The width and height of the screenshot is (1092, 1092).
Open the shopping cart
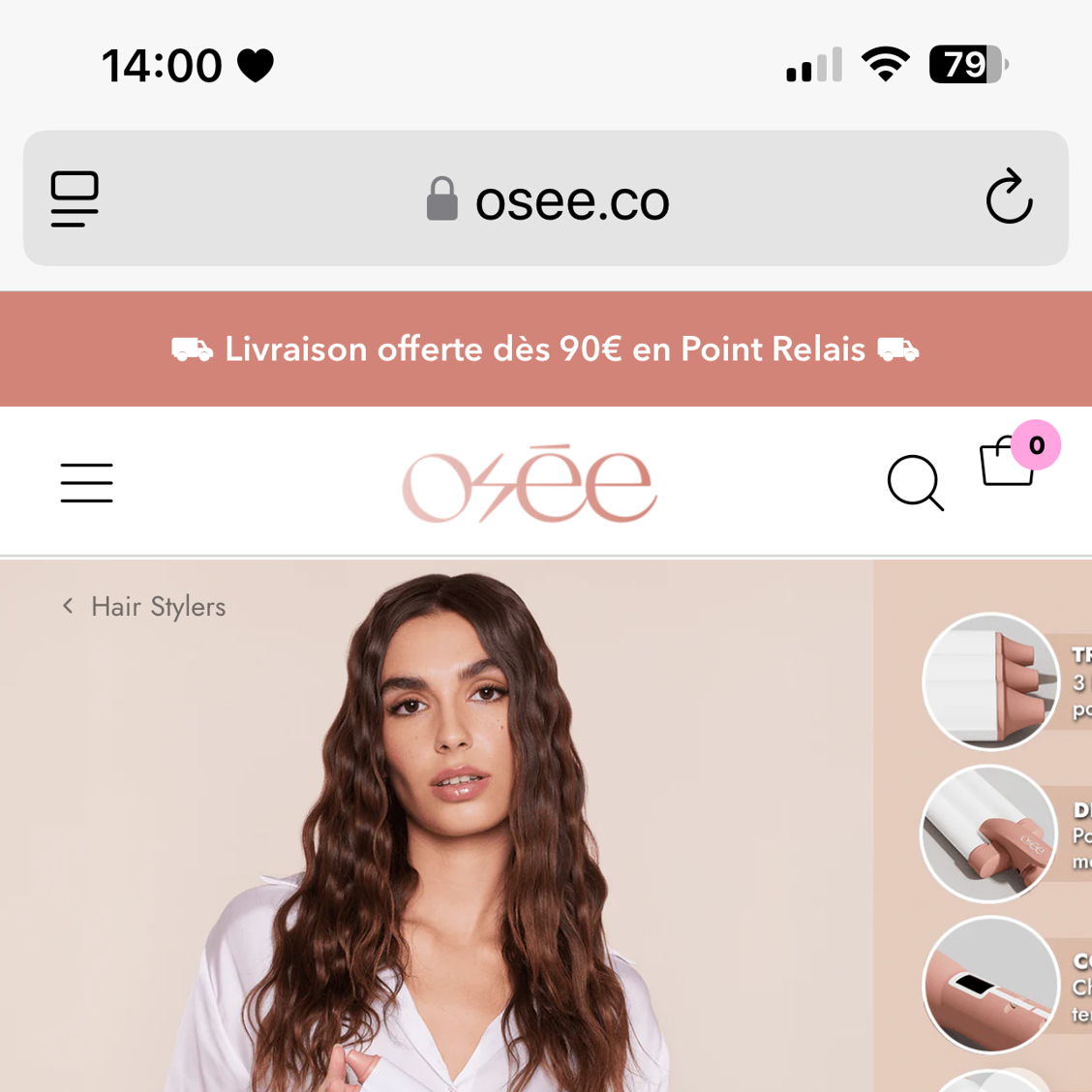click(1009, 462)
